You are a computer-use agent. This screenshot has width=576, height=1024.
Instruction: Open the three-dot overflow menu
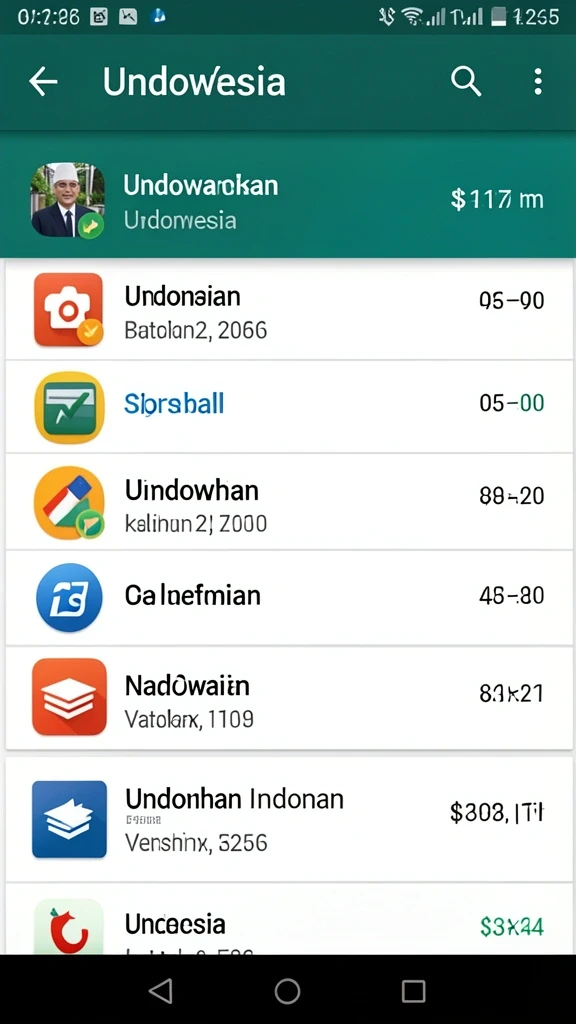coord(538,82)
